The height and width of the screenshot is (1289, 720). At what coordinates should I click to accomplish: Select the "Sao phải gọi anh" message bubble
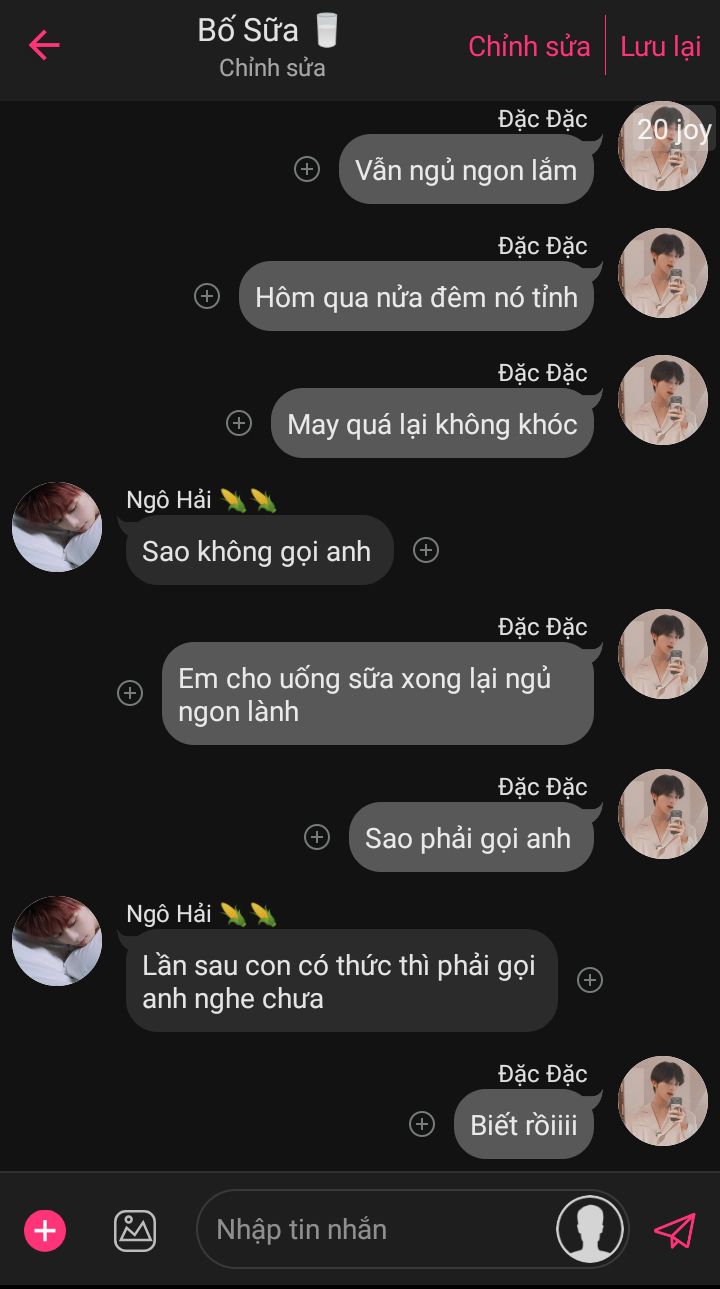tap(470, 837)
